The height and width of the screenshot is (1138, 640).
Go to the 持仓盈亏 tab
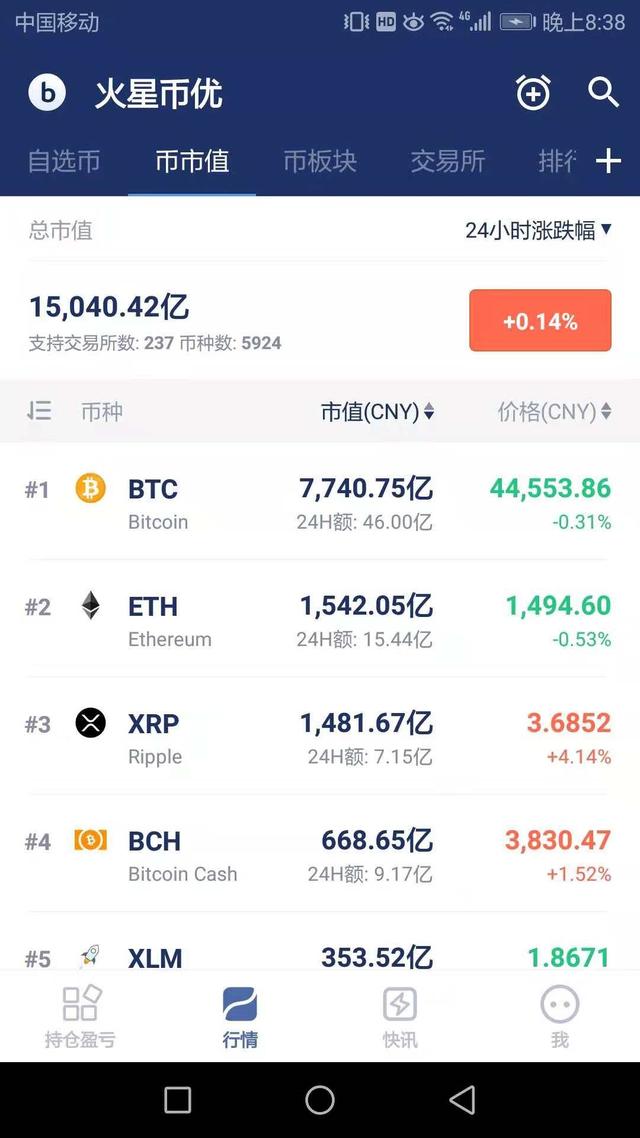pyautogui.click(x=80, y=1017)
